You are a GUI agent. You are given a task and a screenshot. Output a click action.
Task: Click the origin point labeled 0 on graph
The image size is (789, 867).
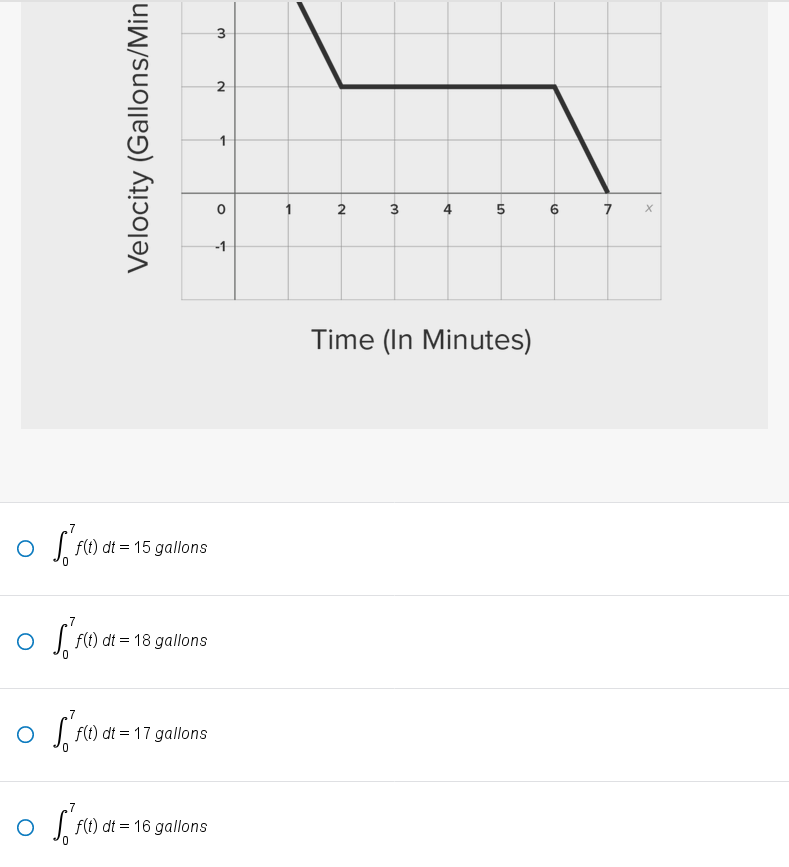[x=220, y=208]
